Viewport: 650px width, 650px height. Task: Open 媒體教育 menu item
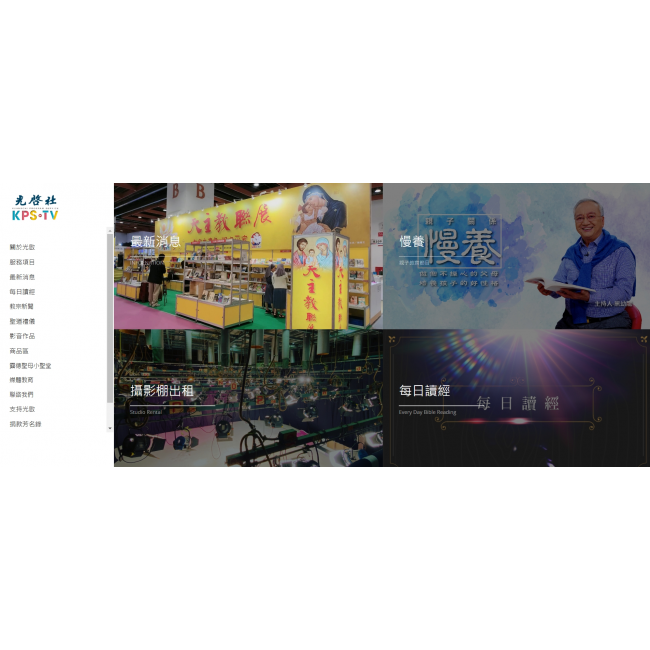click(x=22, y=380)
